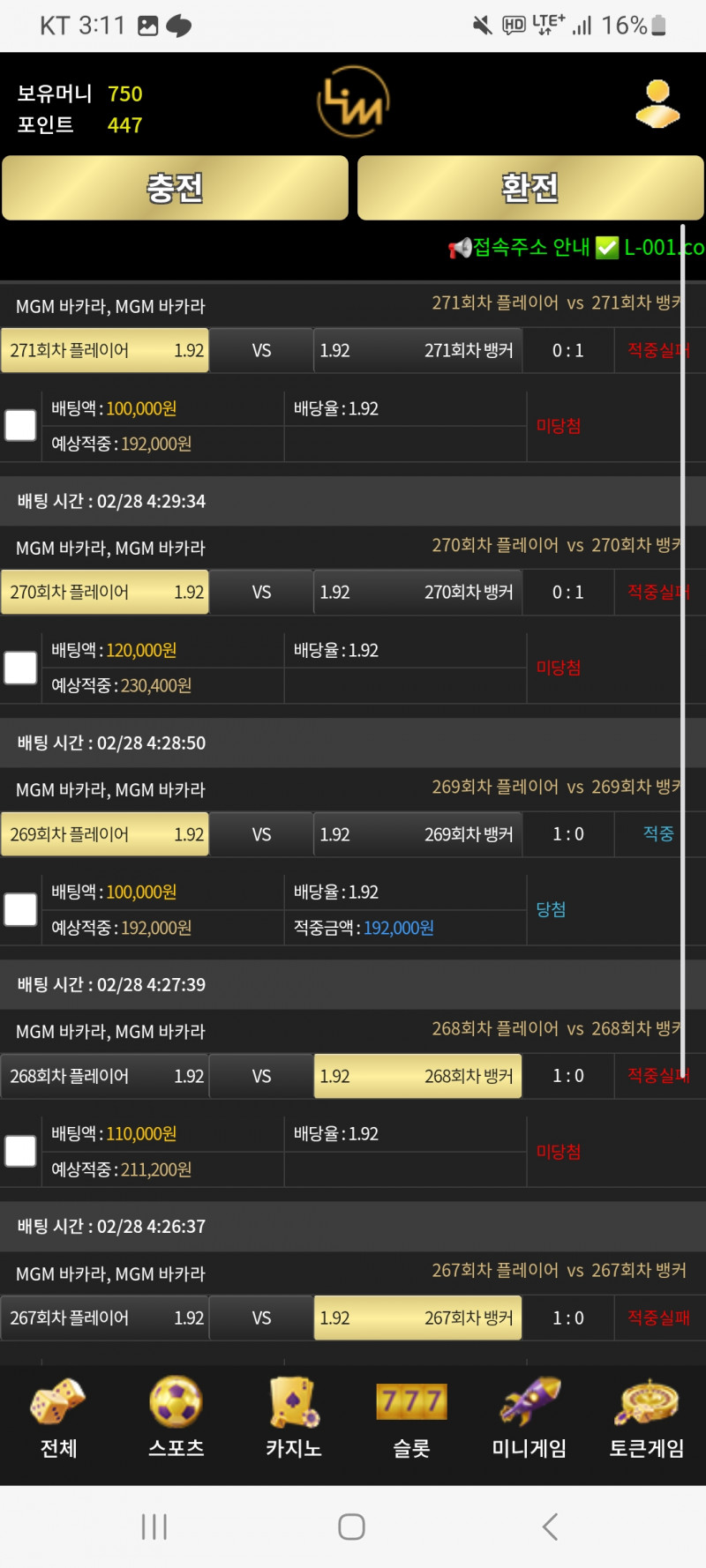Switch to the 슬롯 tab

pyautogui.click(x=411, y=1419)
